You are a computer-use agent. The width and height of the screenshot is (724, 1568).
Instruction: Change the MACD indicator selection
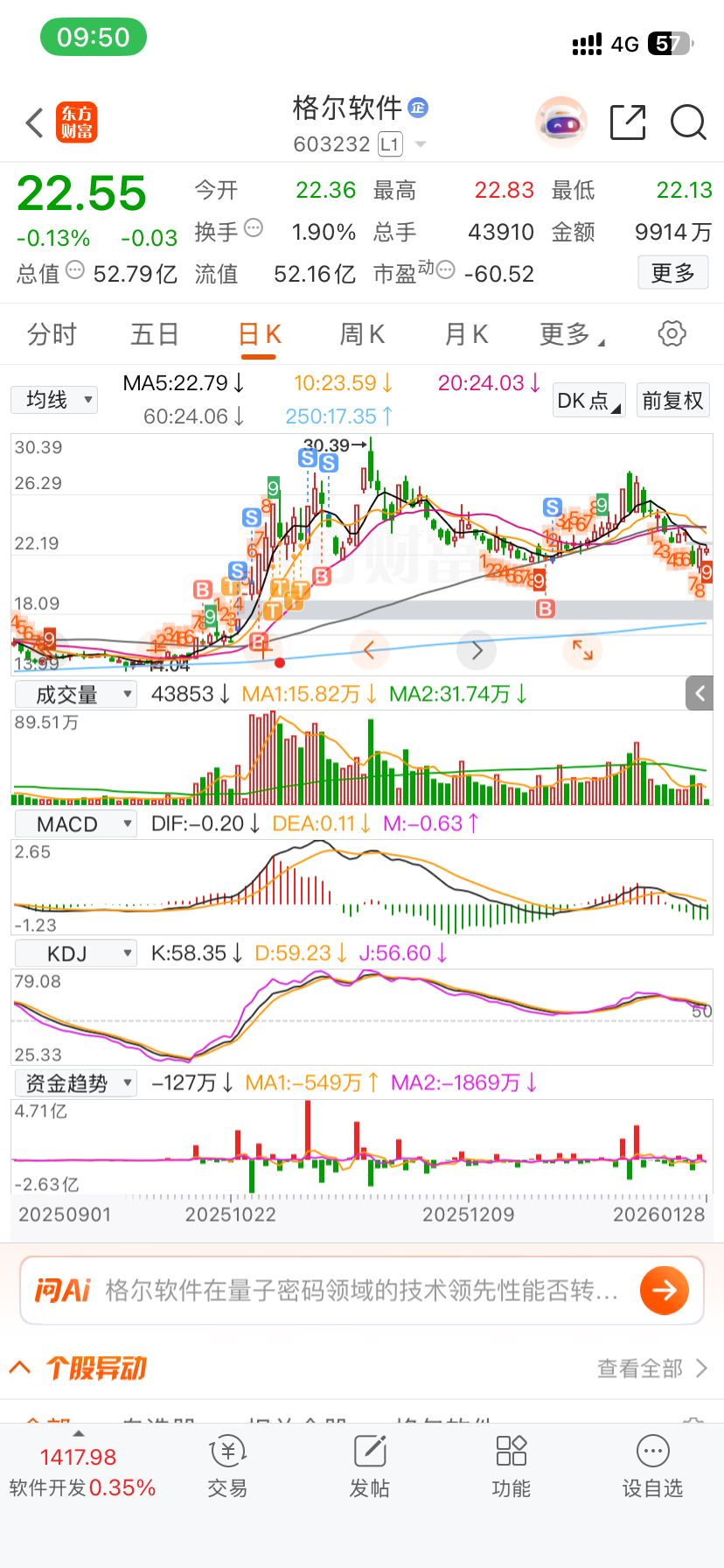pyautogui.click(x=76, y=824)
